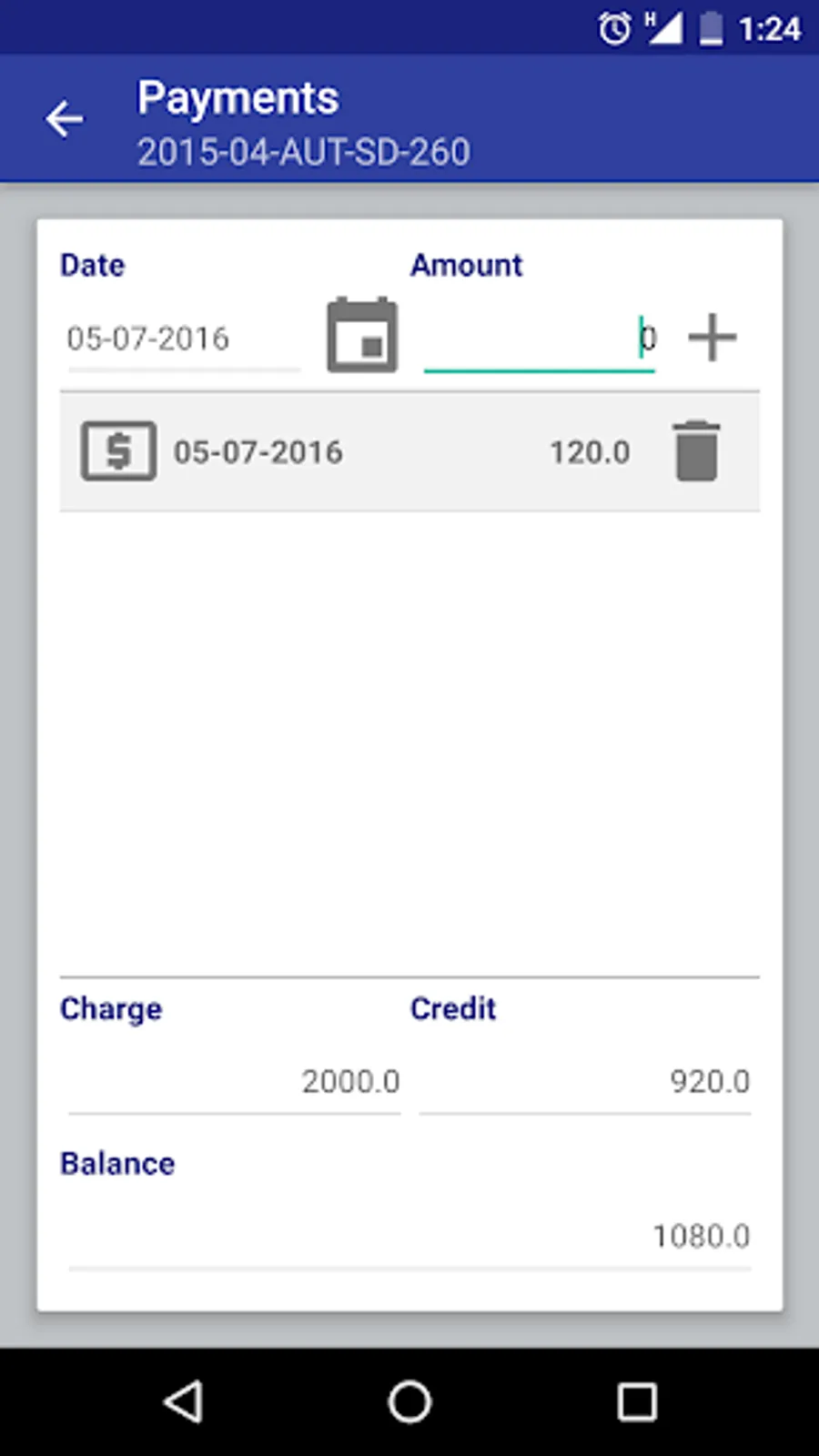819x1456 pixels.
Task: Focus the Amount input field
Action: [x=539, y=339]
